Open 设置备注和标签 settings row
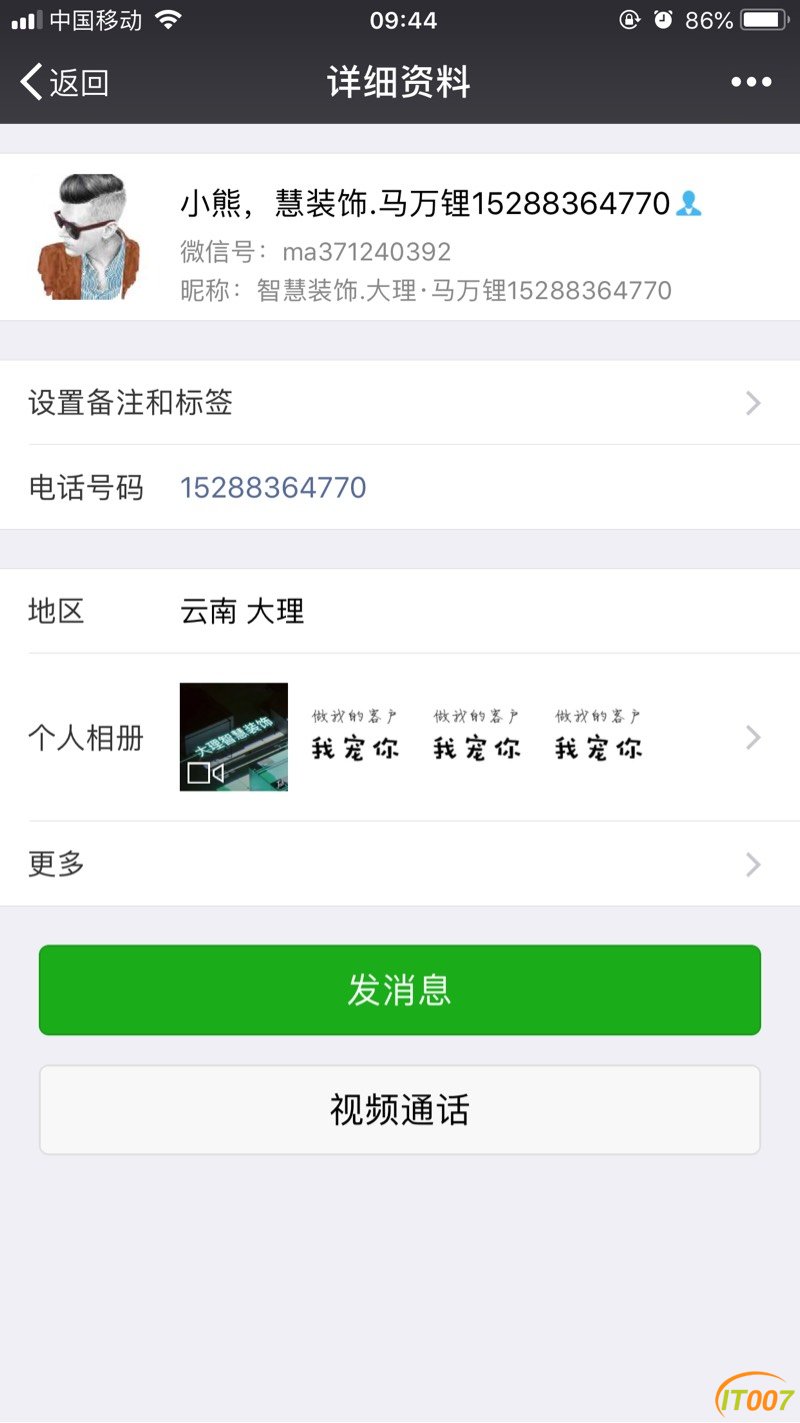The width and height of the screenshot is (800, 1423). [400, 403]
